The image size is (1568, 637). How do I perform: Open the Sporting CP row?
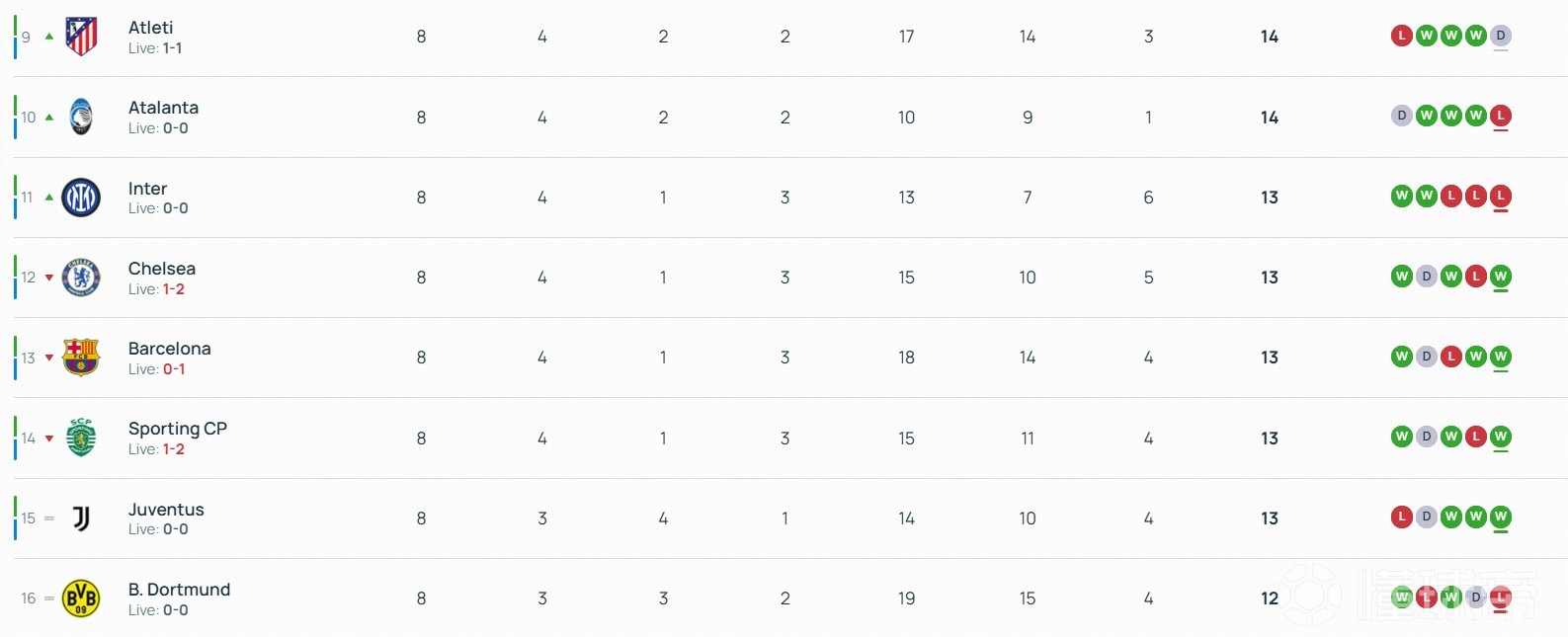click(x=177, y=430)
